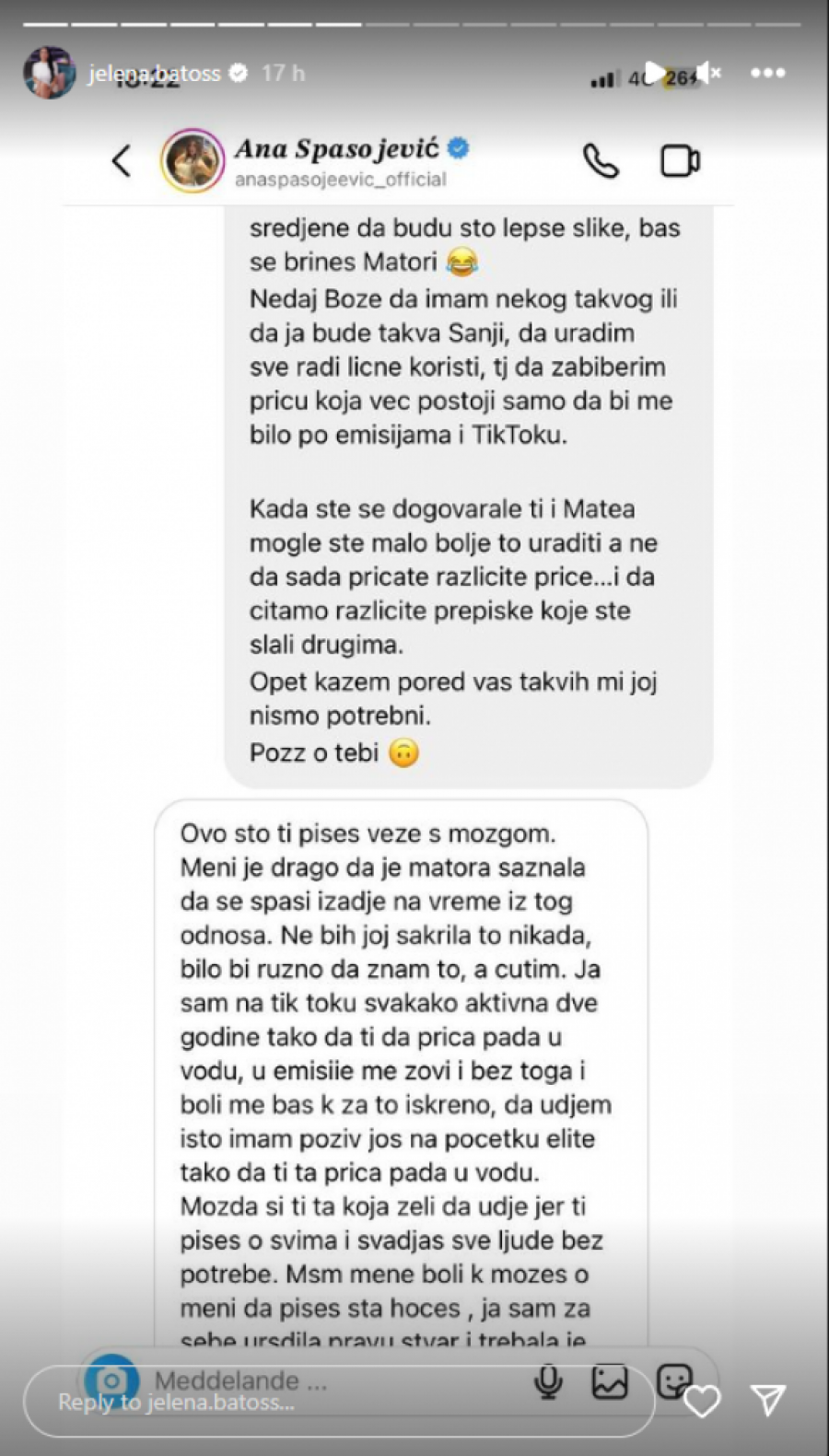Open jelena.batoss profile picture

tap(48, 73)
